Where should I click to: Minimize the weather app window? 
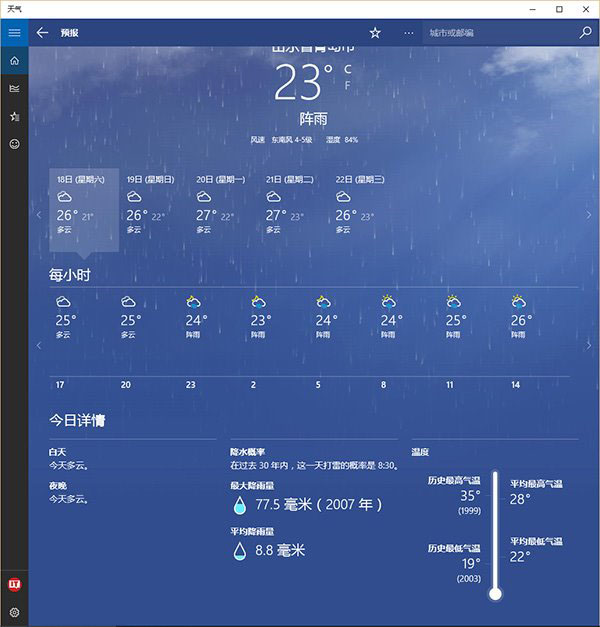[531, 9]
